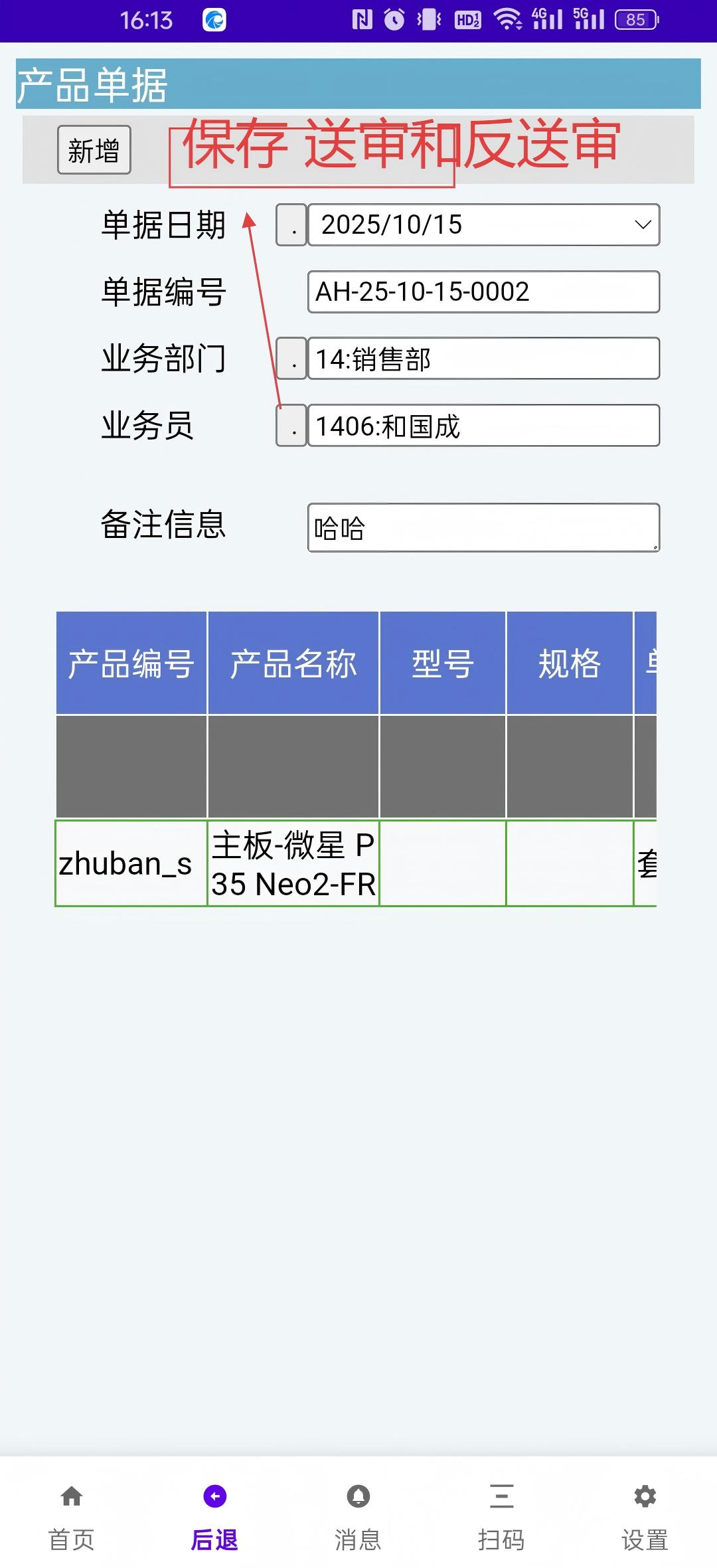Edit the 备注信息 text box
This screenshot has height=1568, width=717.
tap(483, 528)
